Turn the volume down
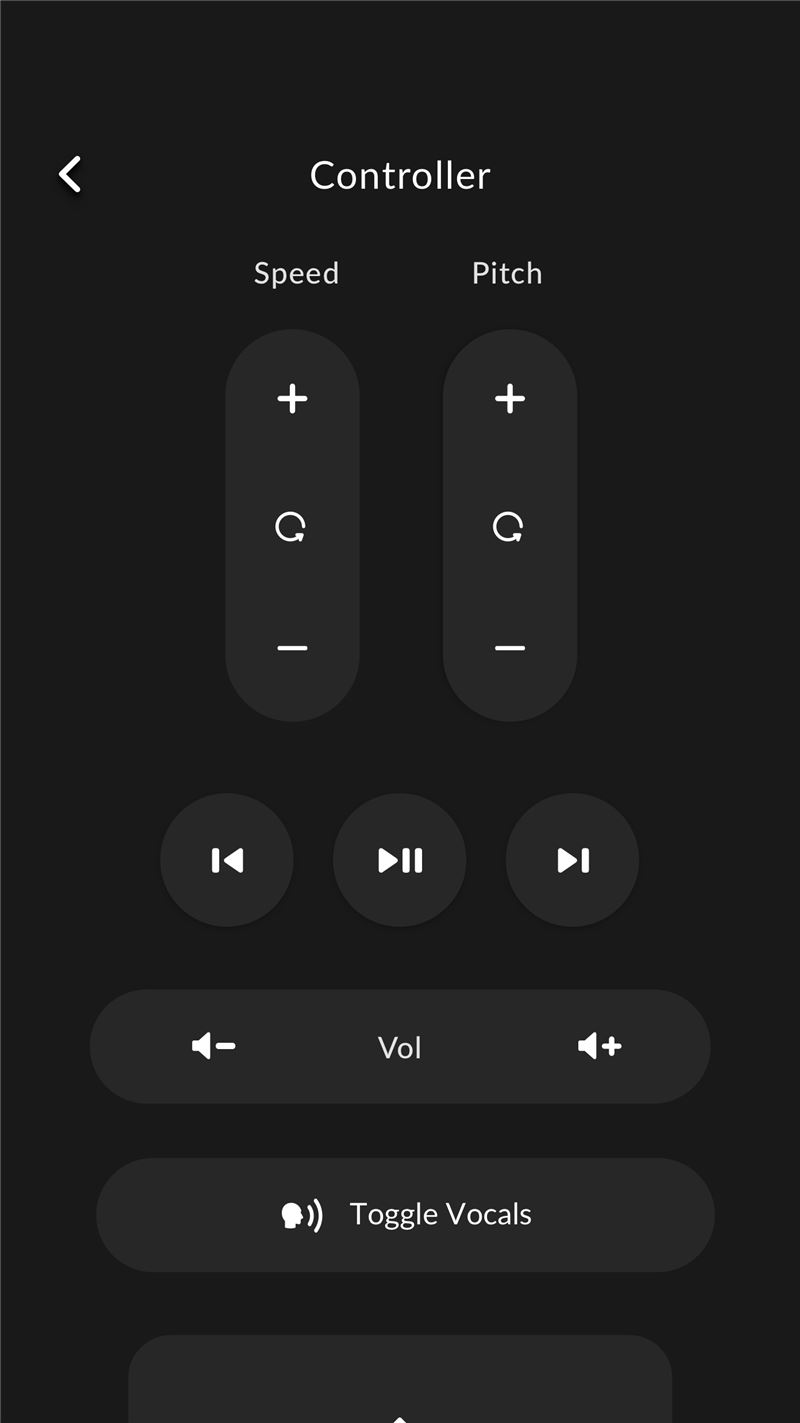 click(x=213, y=1046)
